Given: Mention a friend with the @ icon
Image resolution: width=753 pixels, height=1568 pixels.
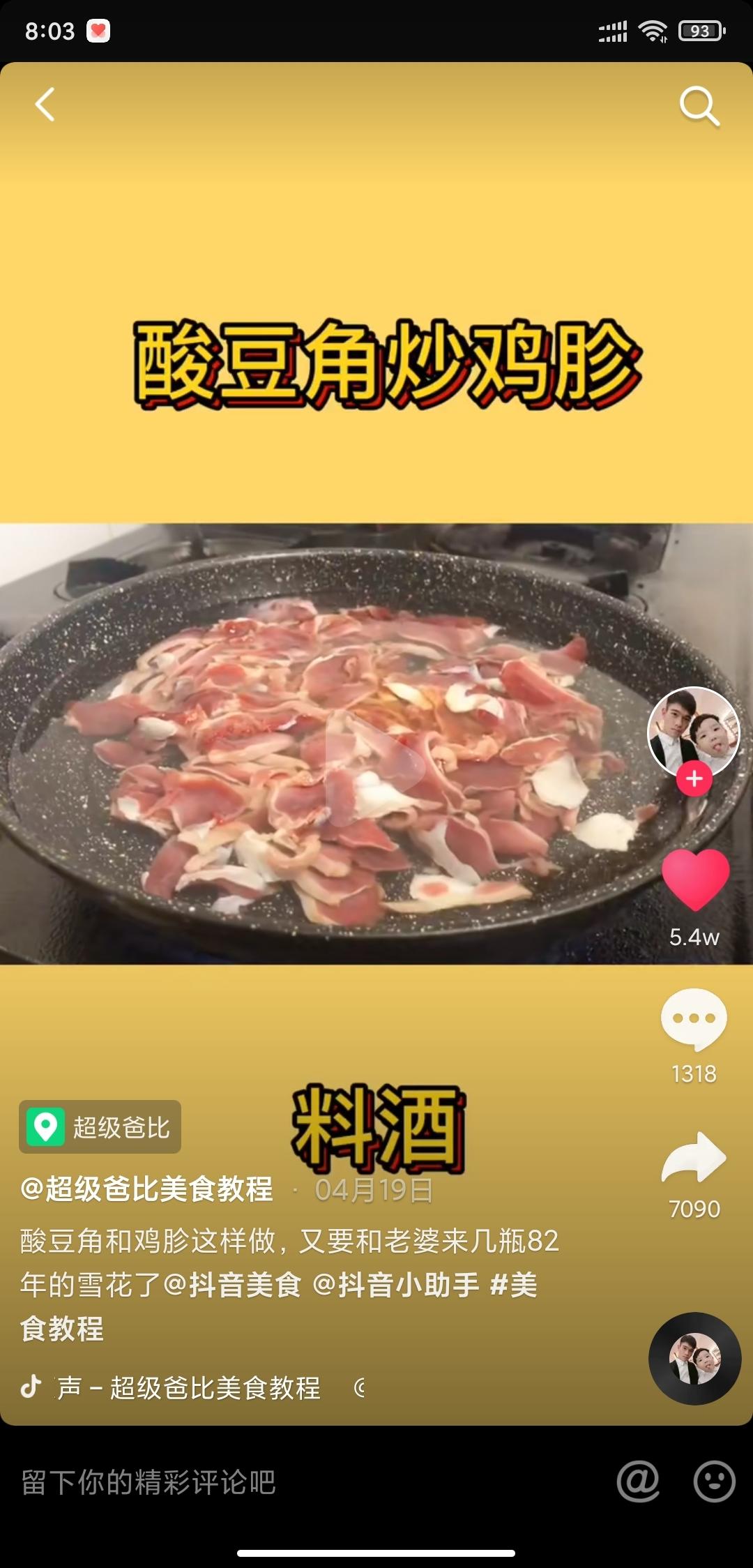Looking at the screenshot, I should [638, 1482].
